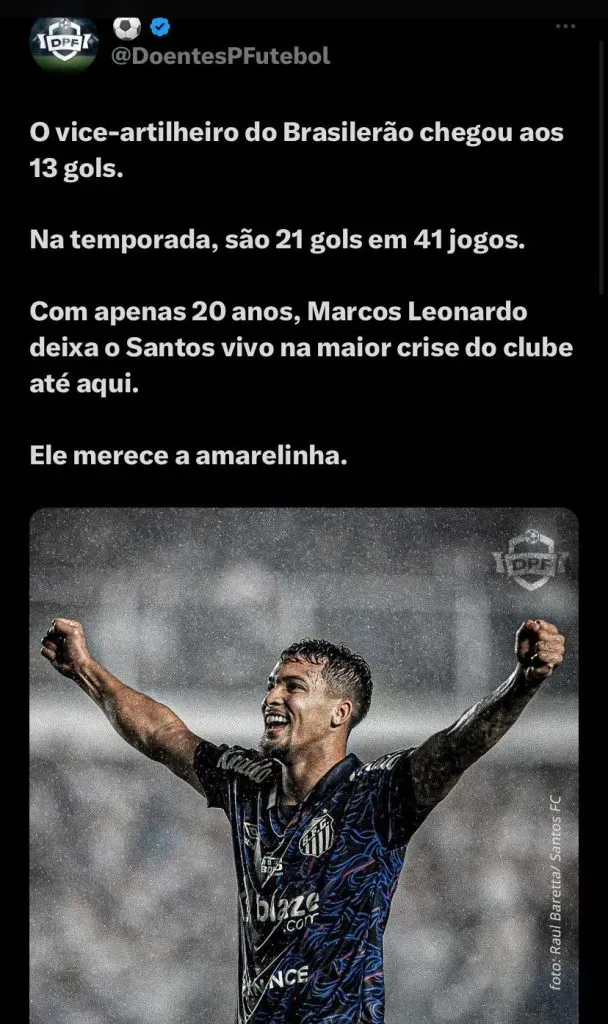Screen dimensions: 608x1024
Task: Open the DoentesPFutebol profile picture
Action: 64,42
